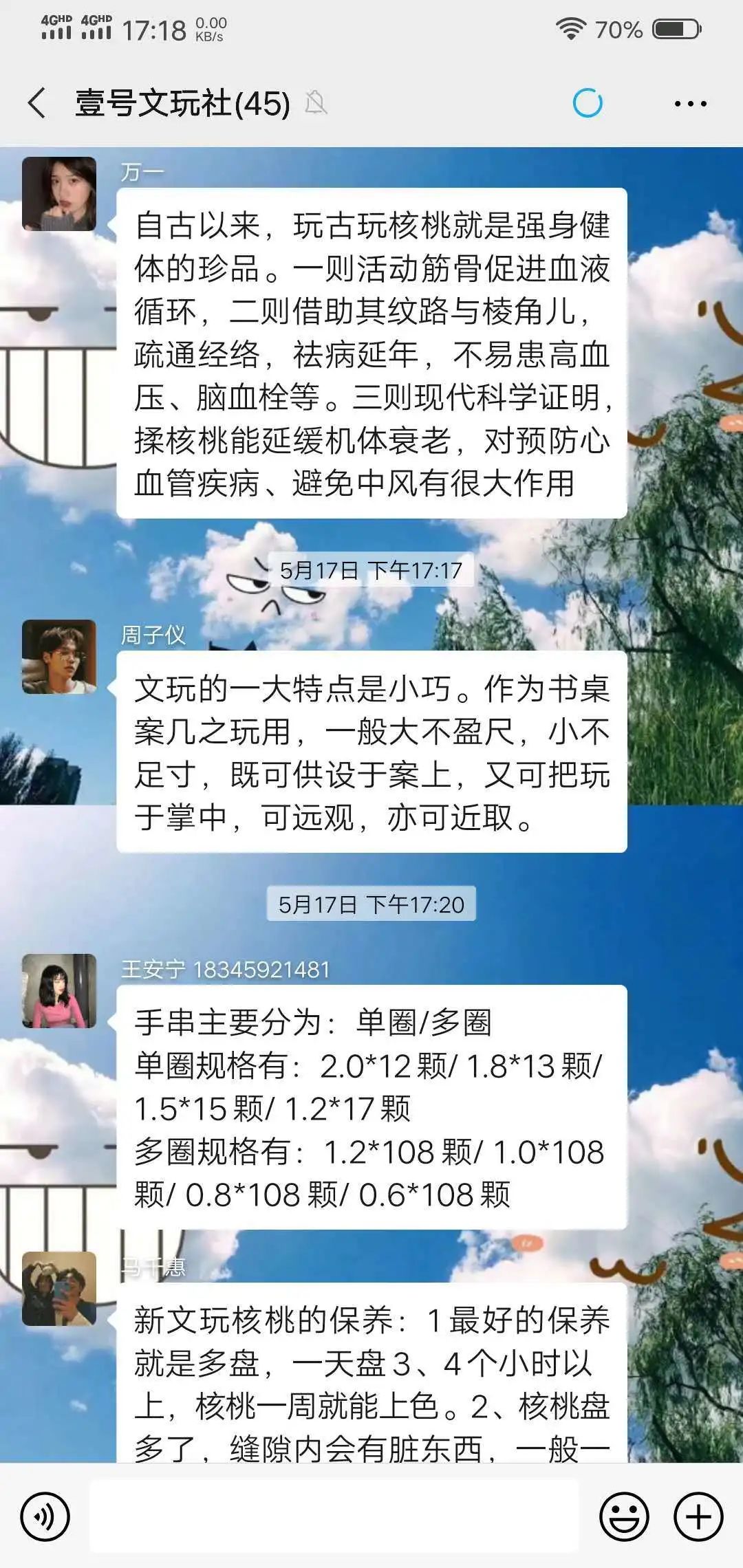Open 周子仪's profile avatar
Viewport: 743px width, 1568px height.
tap(59, 657)
